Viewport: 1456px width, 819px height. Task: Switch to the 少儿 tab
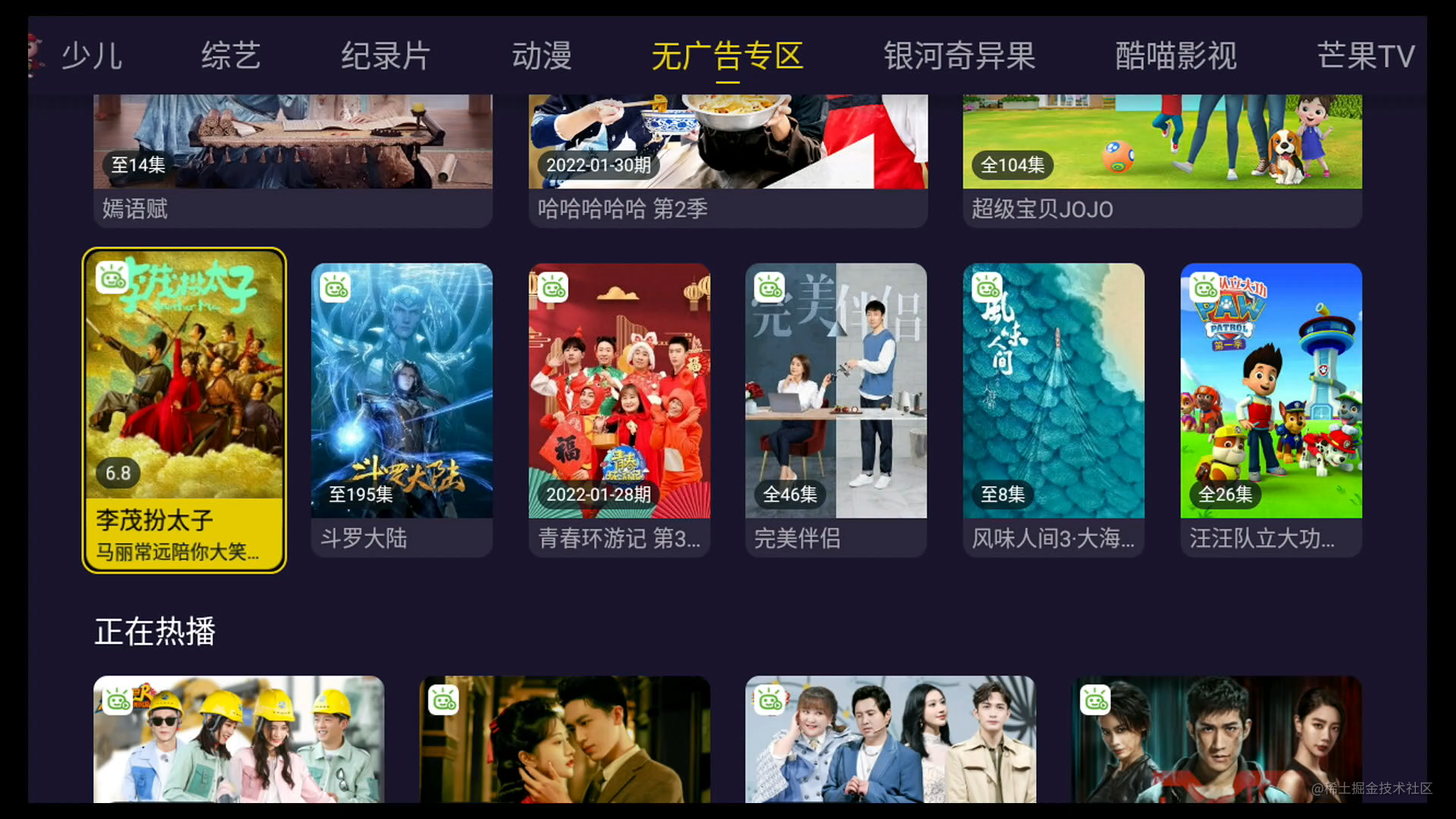[x=91, y=56]
